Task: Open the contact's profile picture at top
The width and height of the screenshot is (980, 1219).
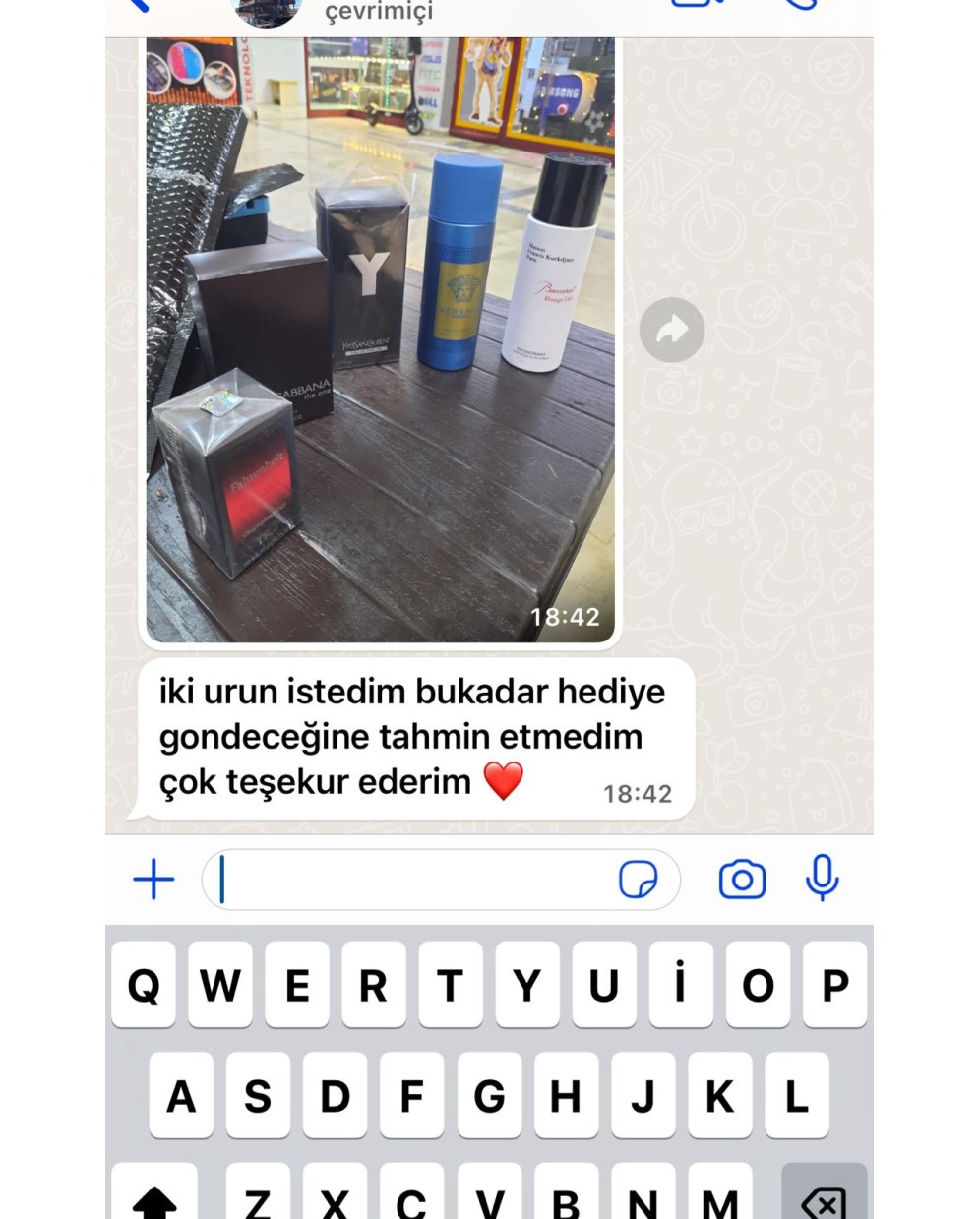Action: click(x=266, y=10)
